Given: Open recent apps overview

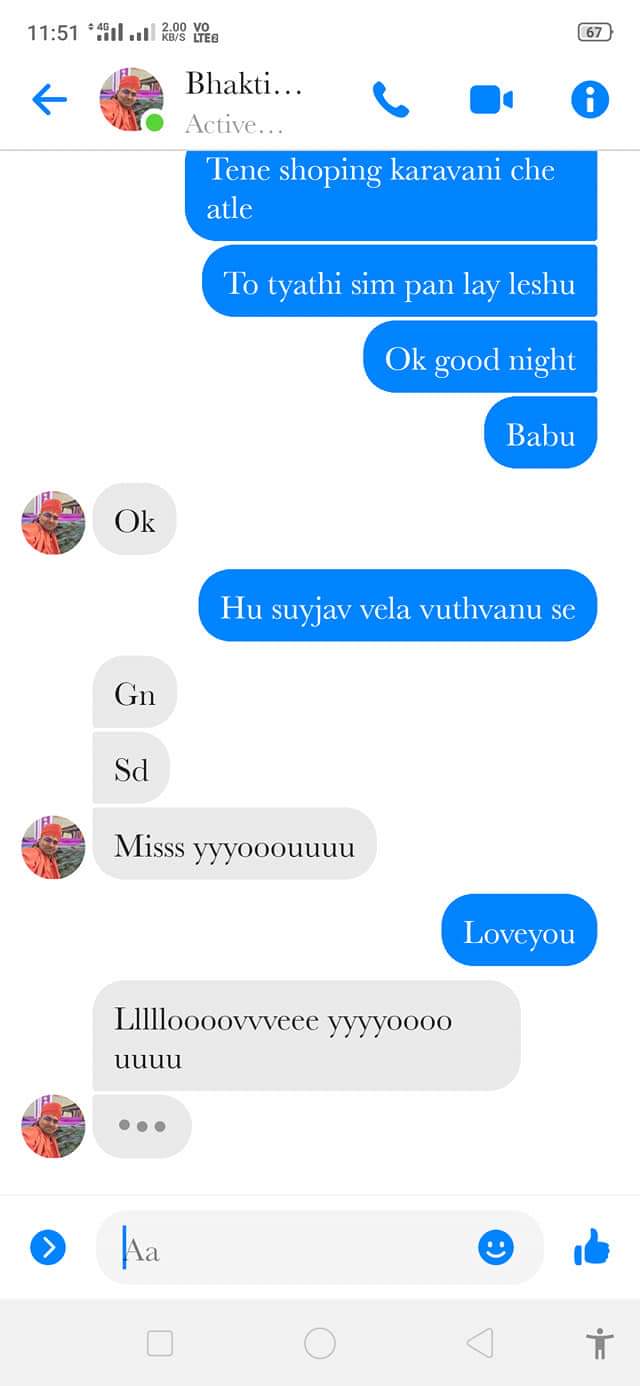Looking at the screenshot, I should (x=160, y=1342).
